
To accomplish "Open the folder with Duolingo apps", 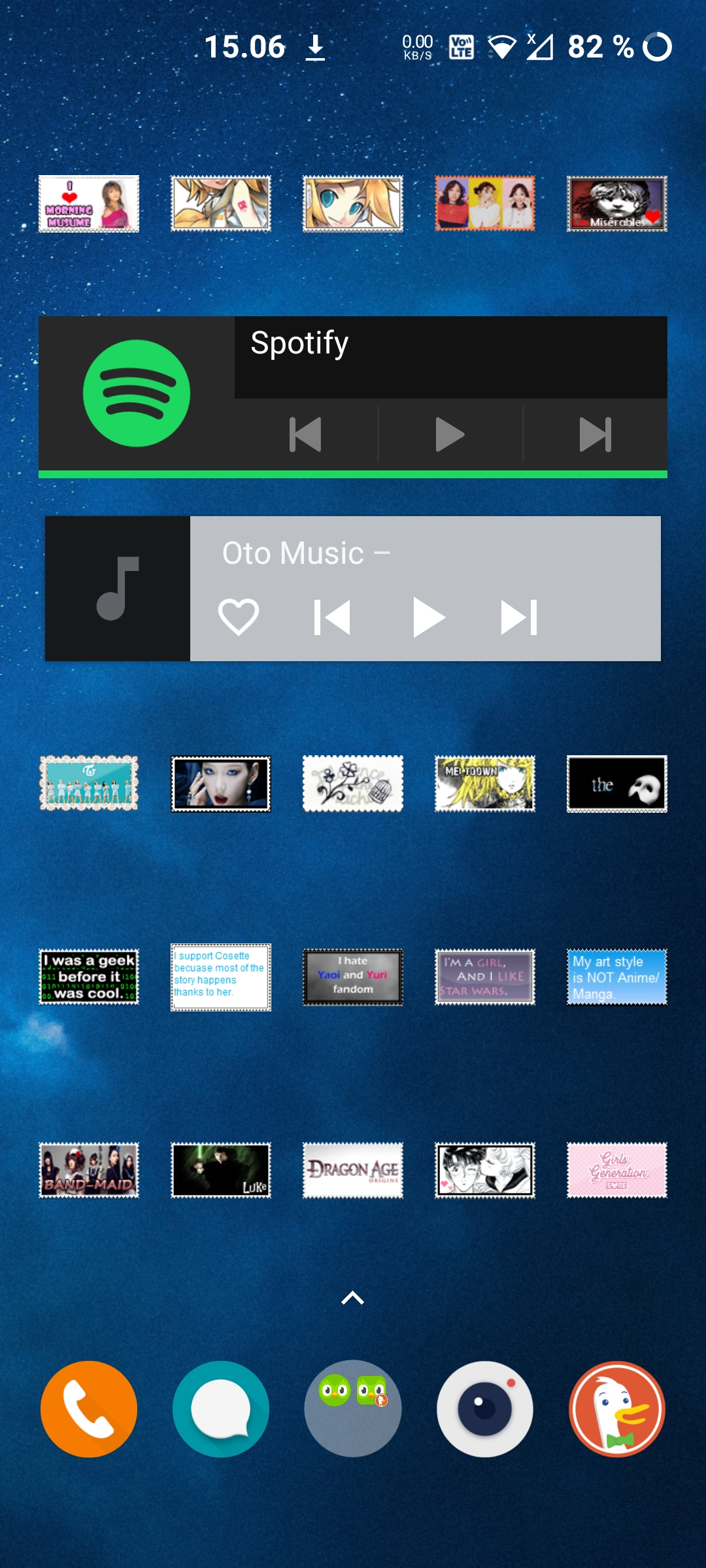I will point(353,1409).
